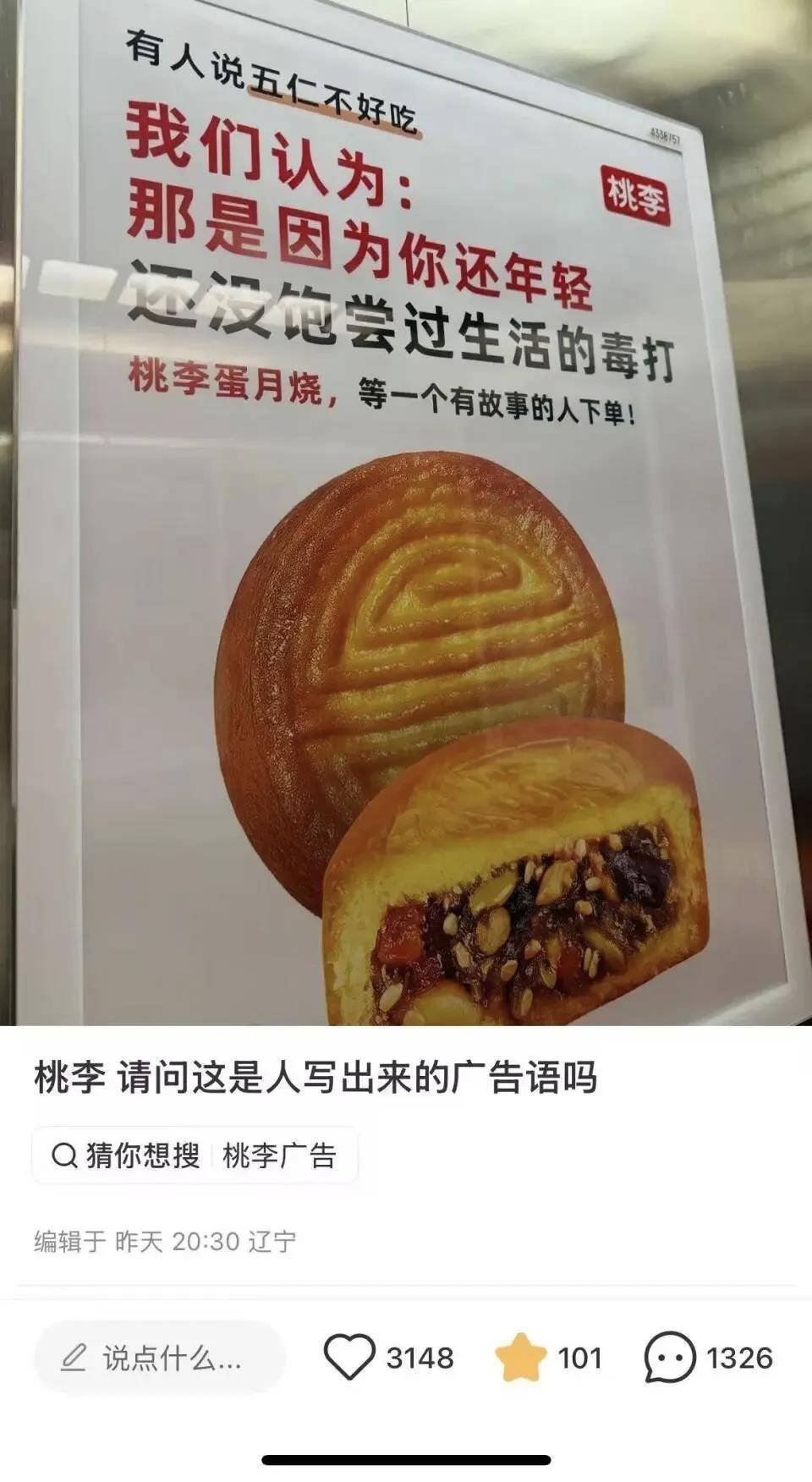Like this post with the heart

[x=349, y=1358]
